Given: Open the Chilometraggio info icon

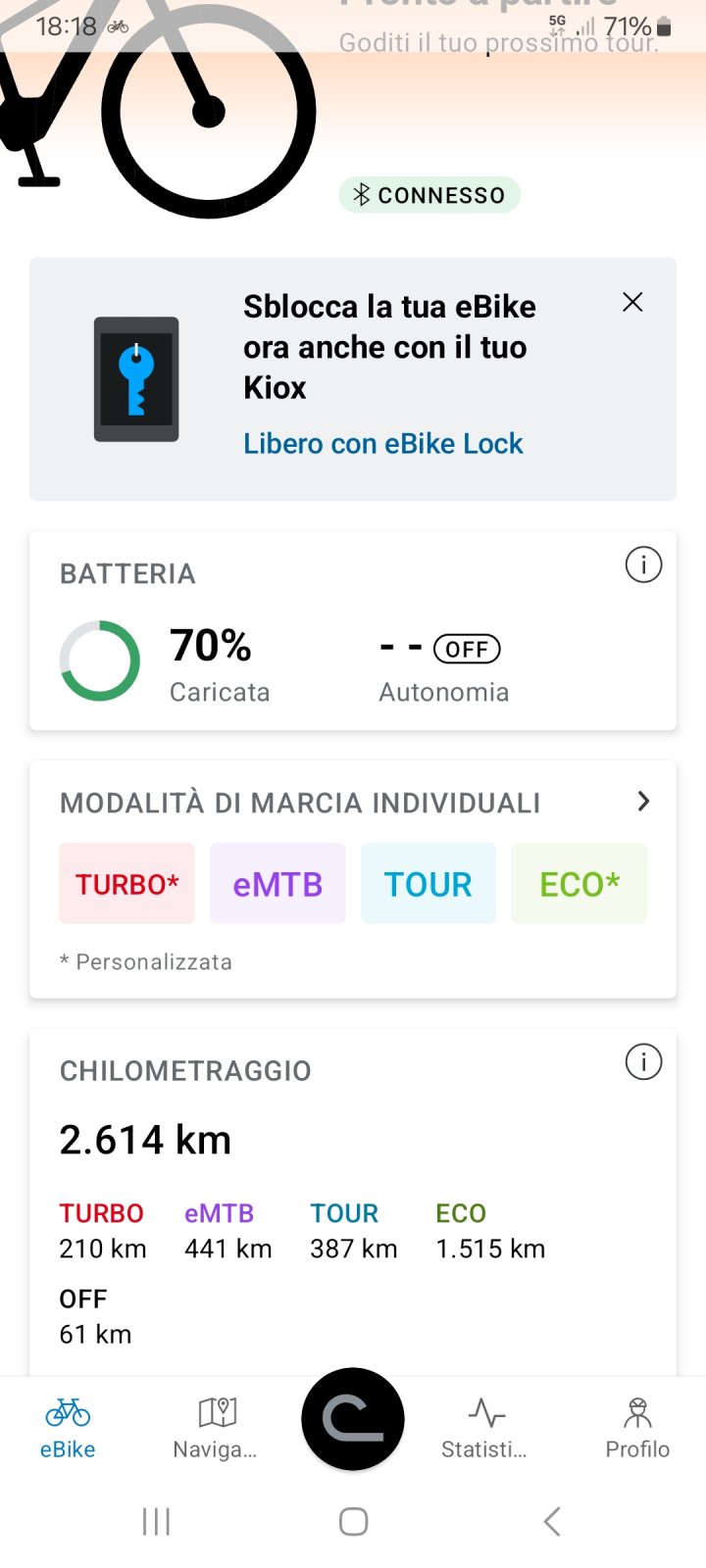Looking at the screenshot, I should [643, 1061].
